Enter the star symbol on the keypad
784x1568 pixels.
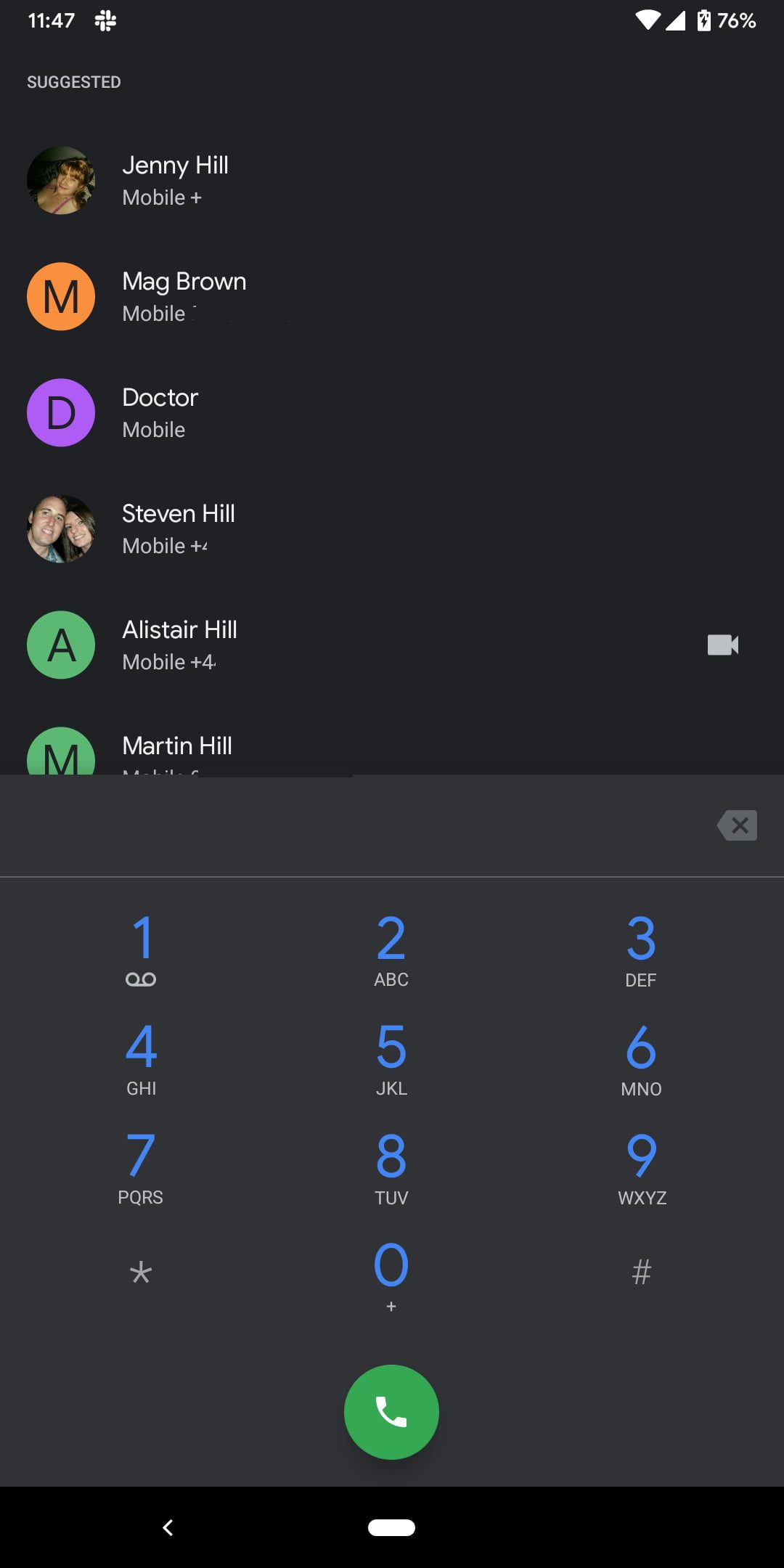pos(141,1273)
